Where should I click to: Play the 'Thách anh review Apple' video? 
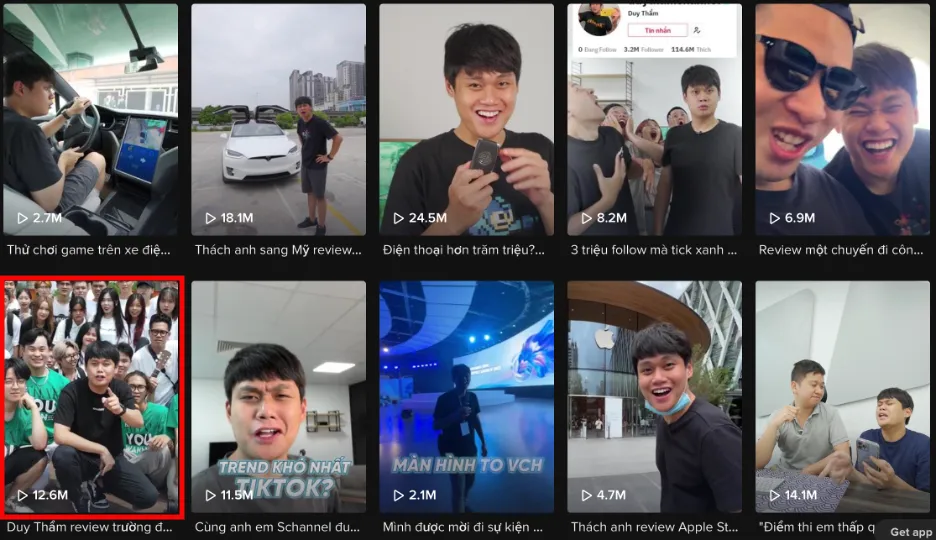(x=654, y=397)
